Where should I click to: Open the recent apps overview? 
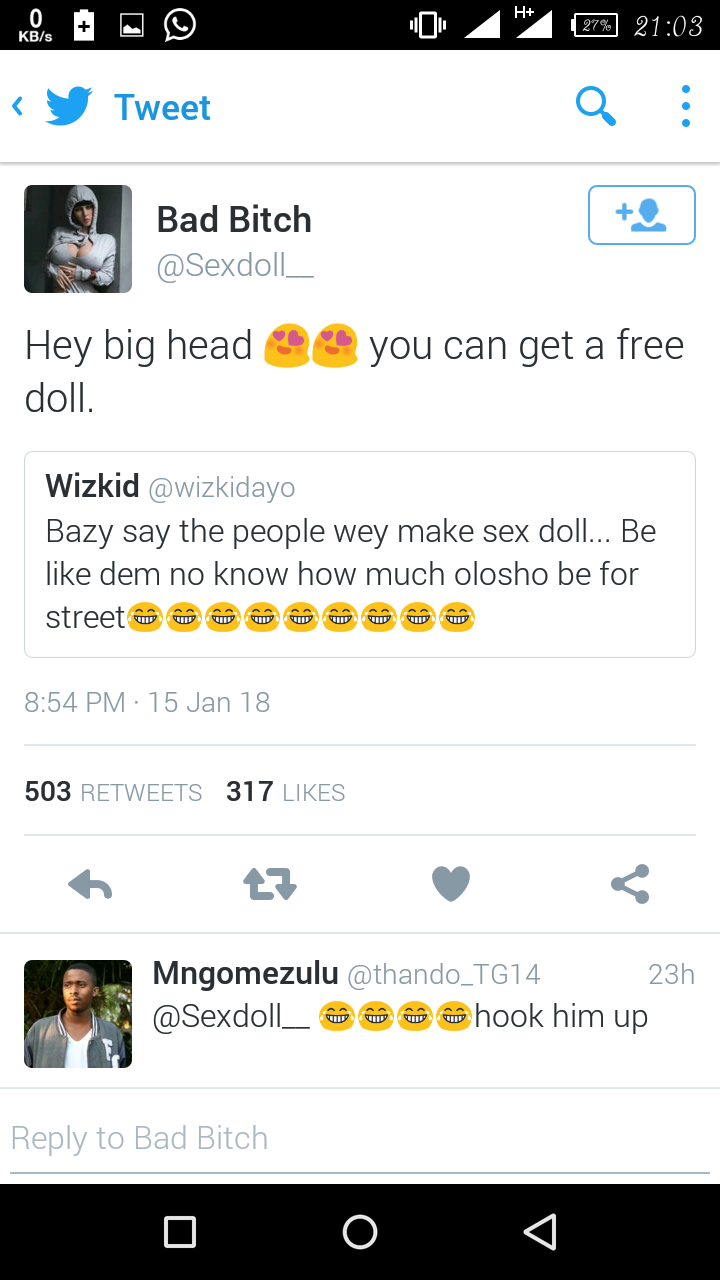(180, 1232)
